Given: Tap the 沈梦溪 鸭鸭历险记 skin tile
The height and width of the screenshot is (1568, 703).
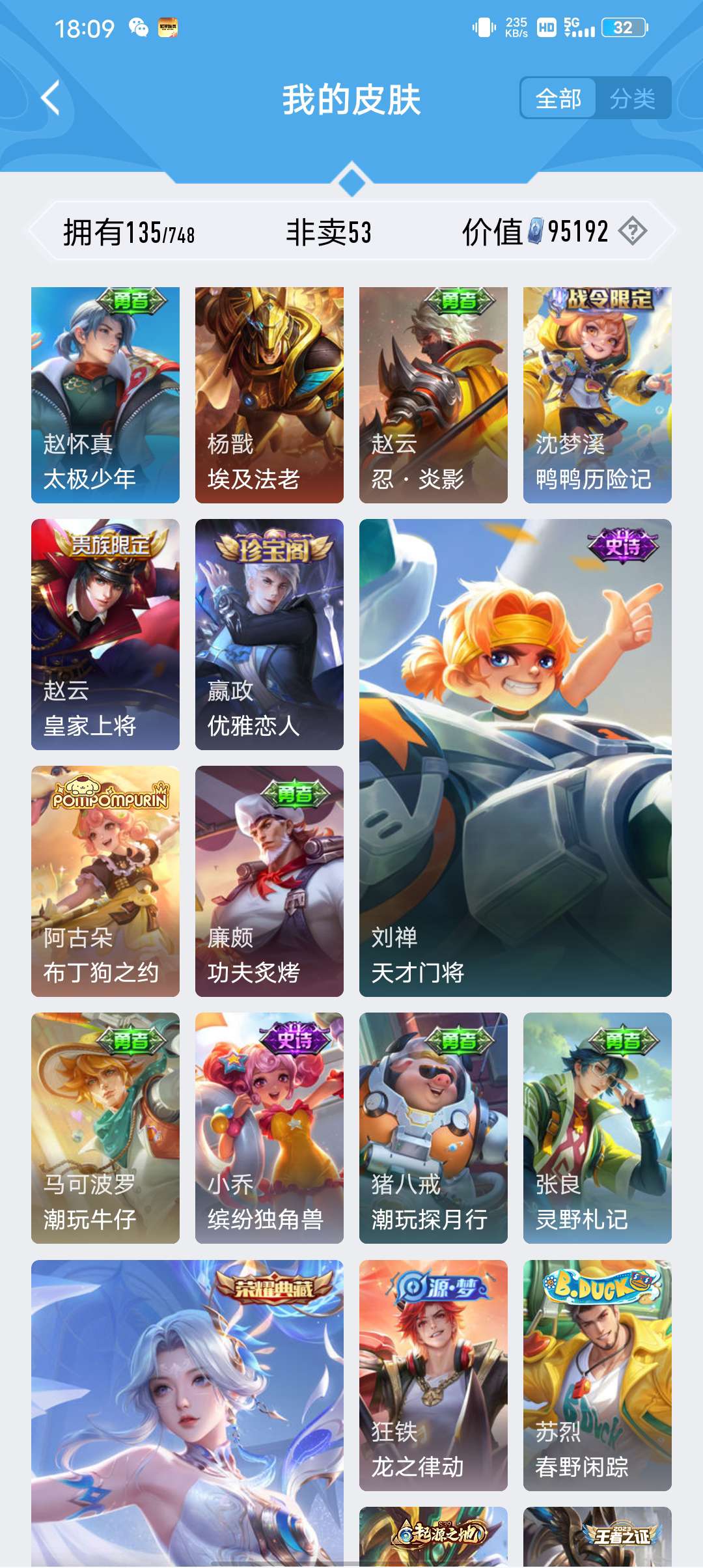Looking at the screenshot, I should click(x=598, y=395).
